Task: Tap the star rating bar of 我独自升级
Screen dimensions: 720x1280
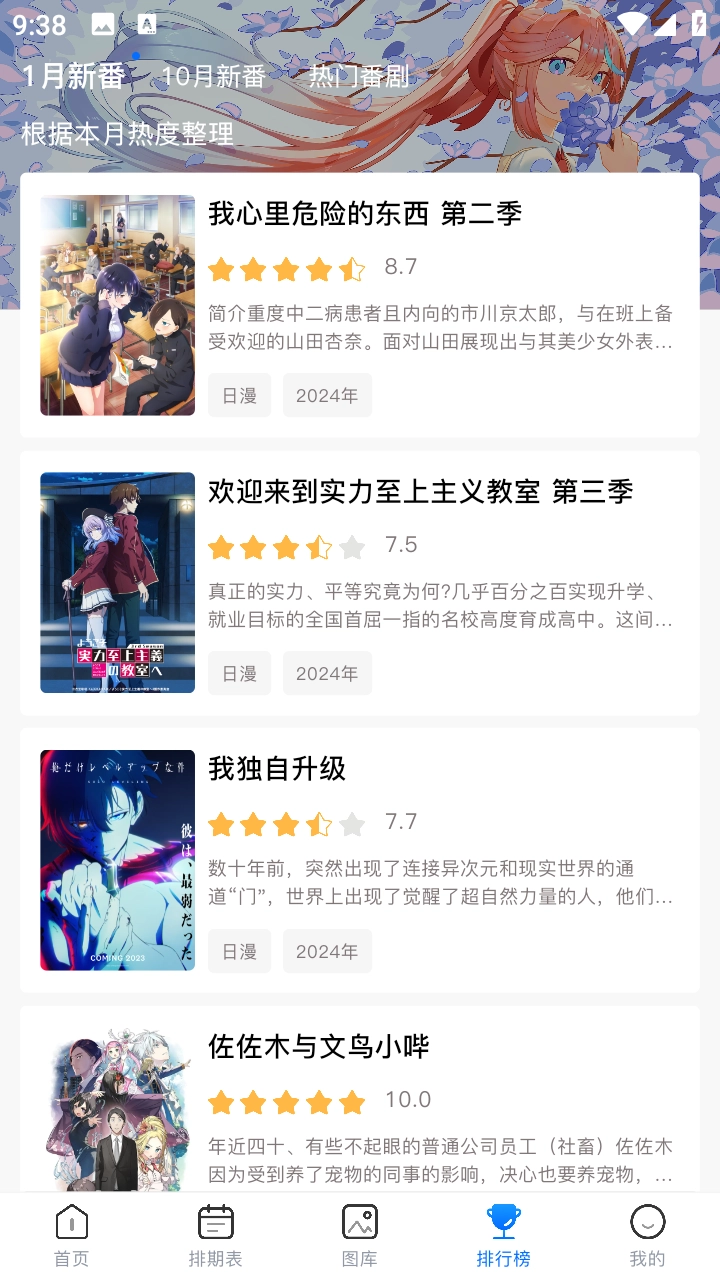Action: click(x=285, y=823)
